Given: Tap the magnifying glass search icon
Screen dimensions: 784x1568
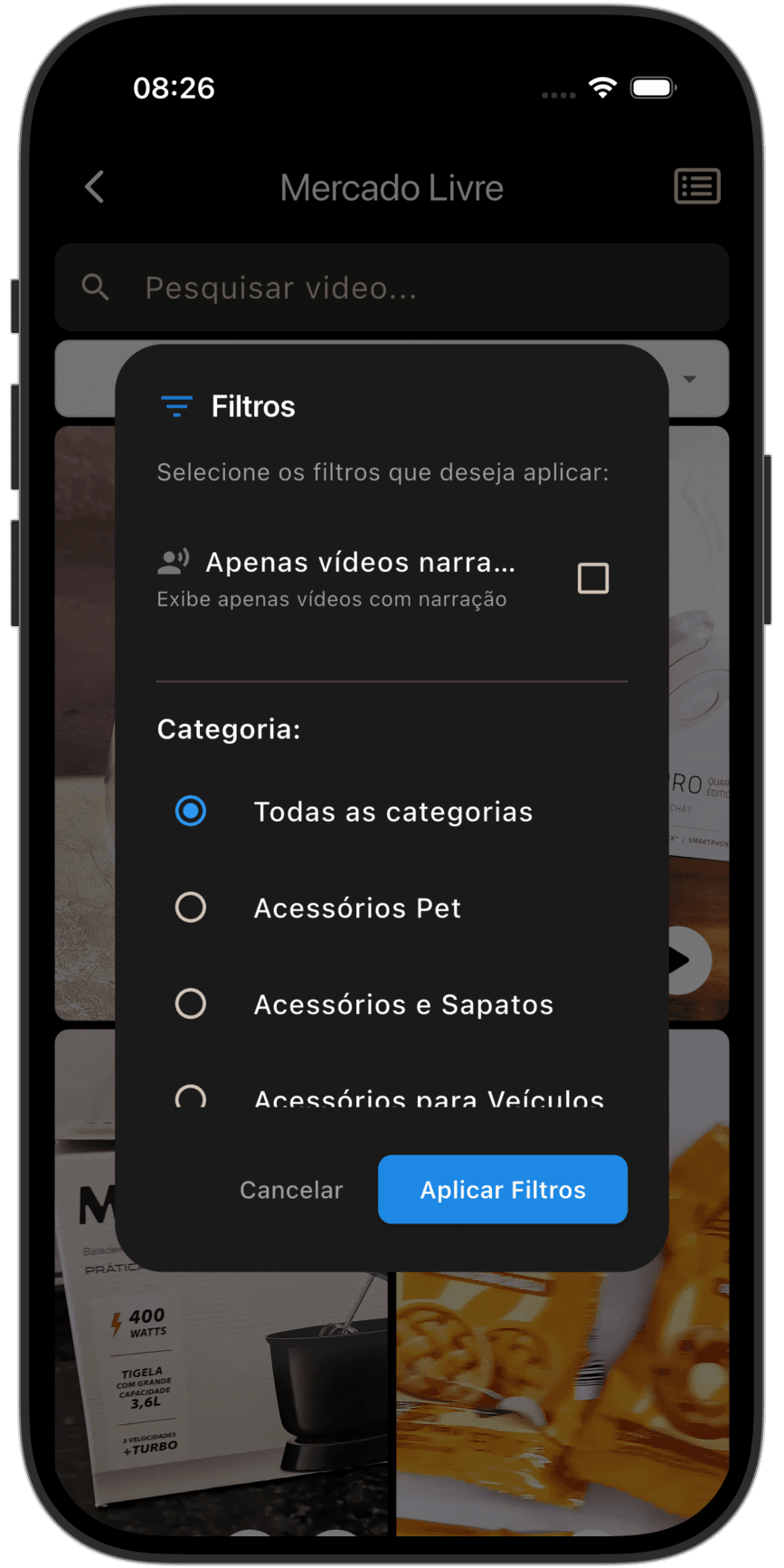Looking at the screenshot, I should pos(96,287).
